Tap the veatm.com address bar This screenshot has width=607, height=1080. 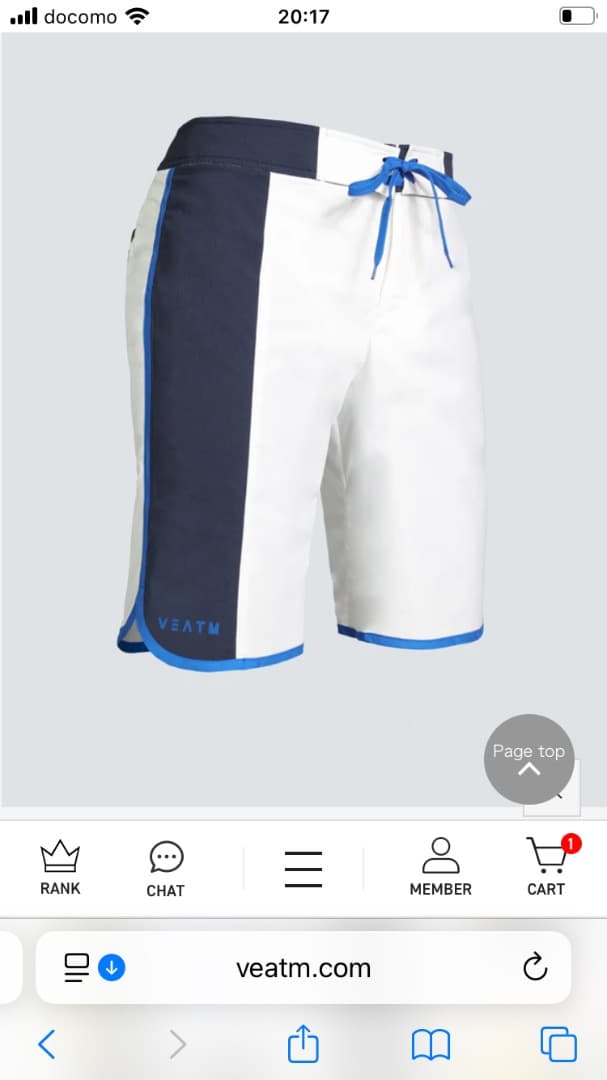click(x=303, y=968)
